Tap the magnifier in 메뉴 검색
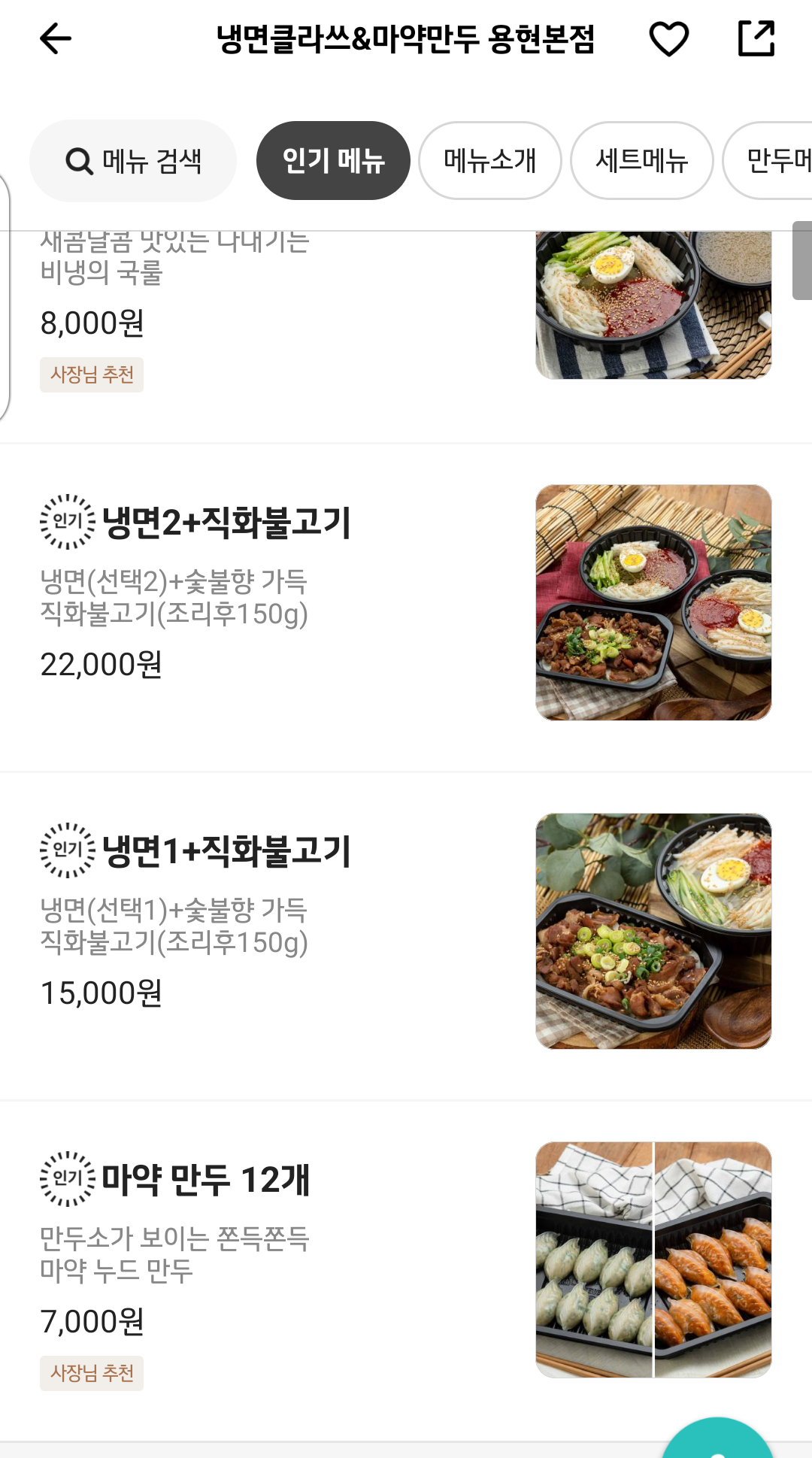 click(77, 160)
